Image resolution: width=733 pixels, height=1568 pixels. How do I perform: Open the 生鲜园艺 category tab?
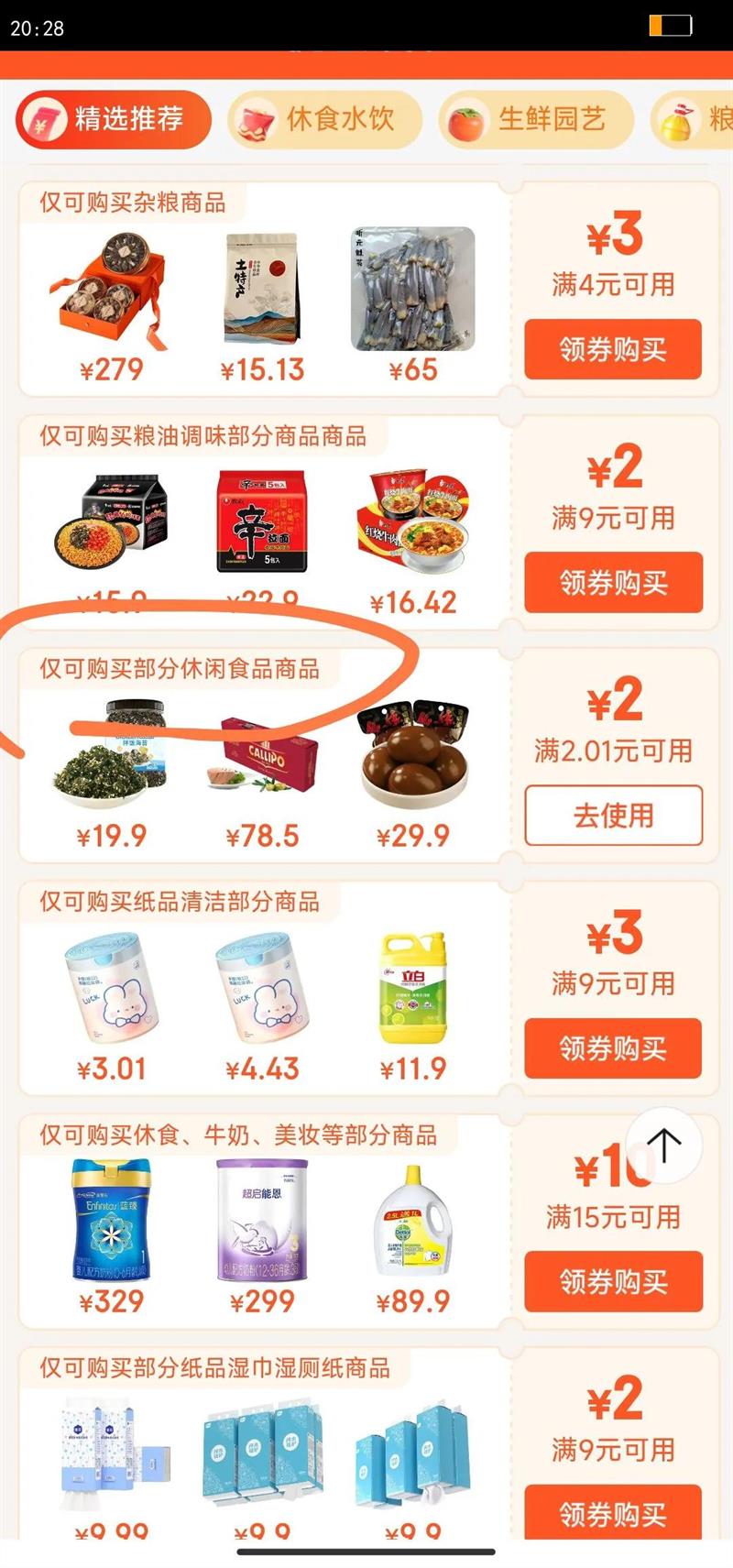coord(537,119)
